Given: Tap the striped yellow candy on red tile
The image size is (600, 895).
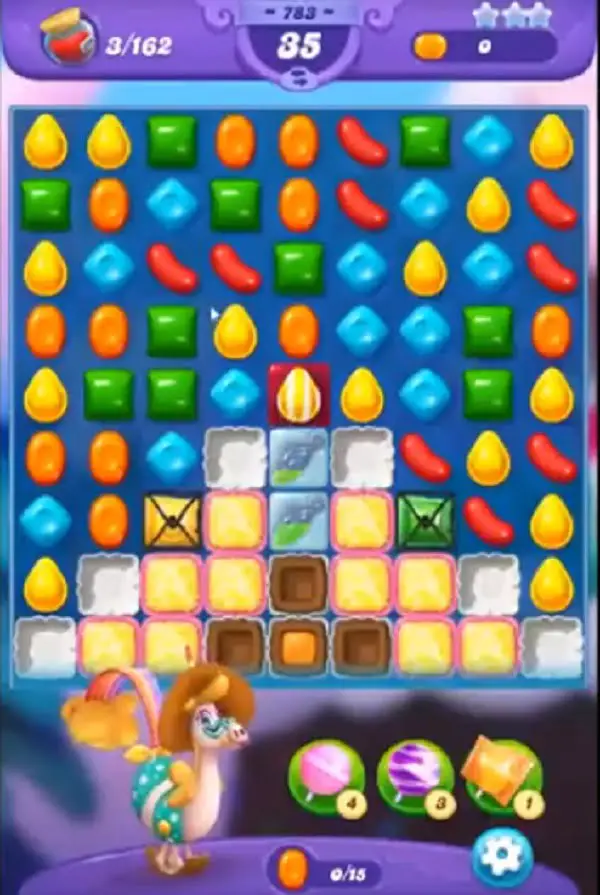Looking at the screenshot, I should [299, 395].
